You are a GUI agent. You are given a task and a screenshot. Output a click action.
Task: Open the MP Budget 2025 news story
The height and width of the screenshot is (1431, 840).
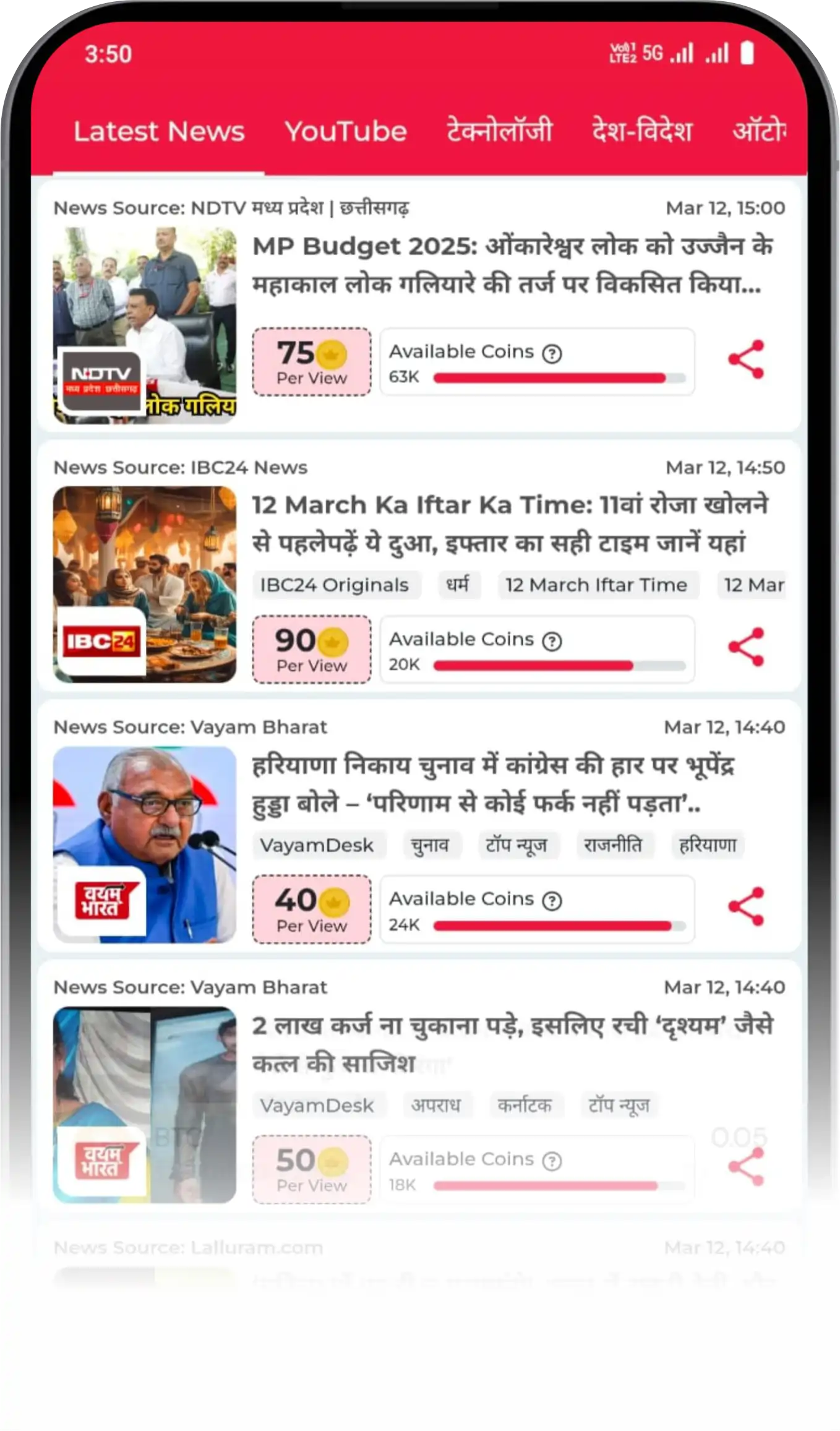[512, 265]
